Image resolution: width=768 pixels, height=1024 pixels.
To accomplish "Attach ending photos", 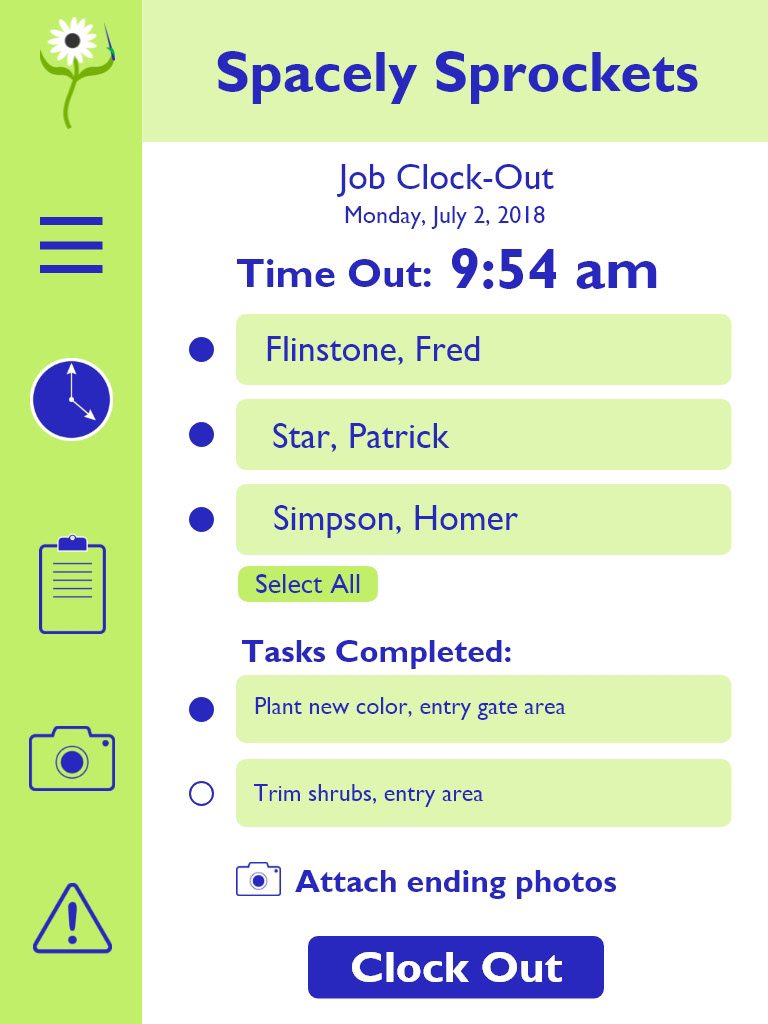I will tap(426, 881).
